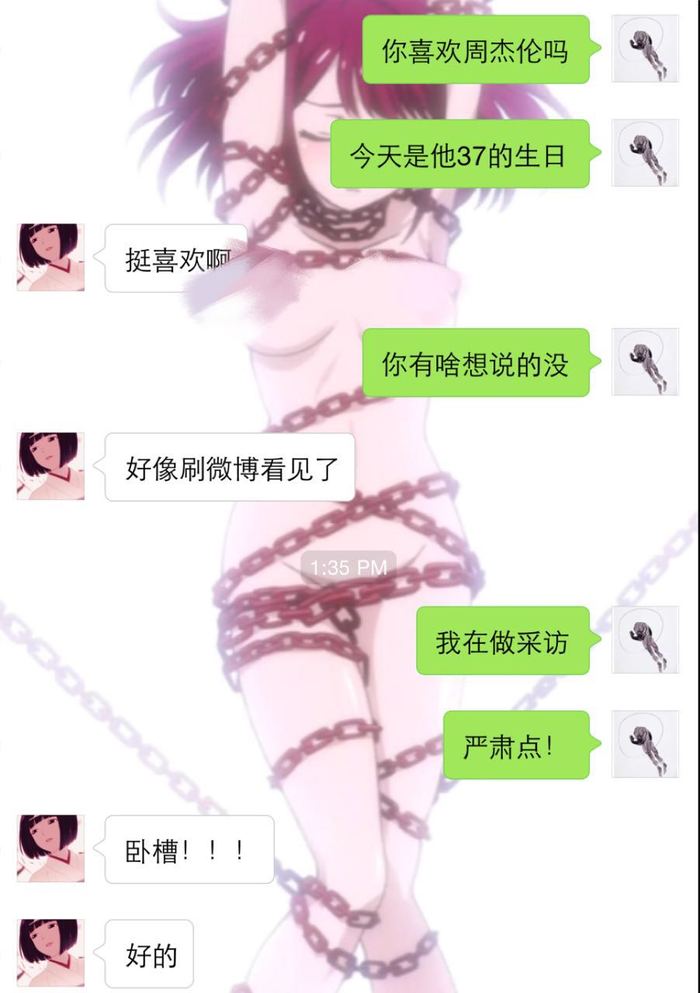The width and height of the screenshot is (700, 993).
Task: Tap contact's avatar next to 好像刷微博看见了 message
Action: [x=50, y=465]
